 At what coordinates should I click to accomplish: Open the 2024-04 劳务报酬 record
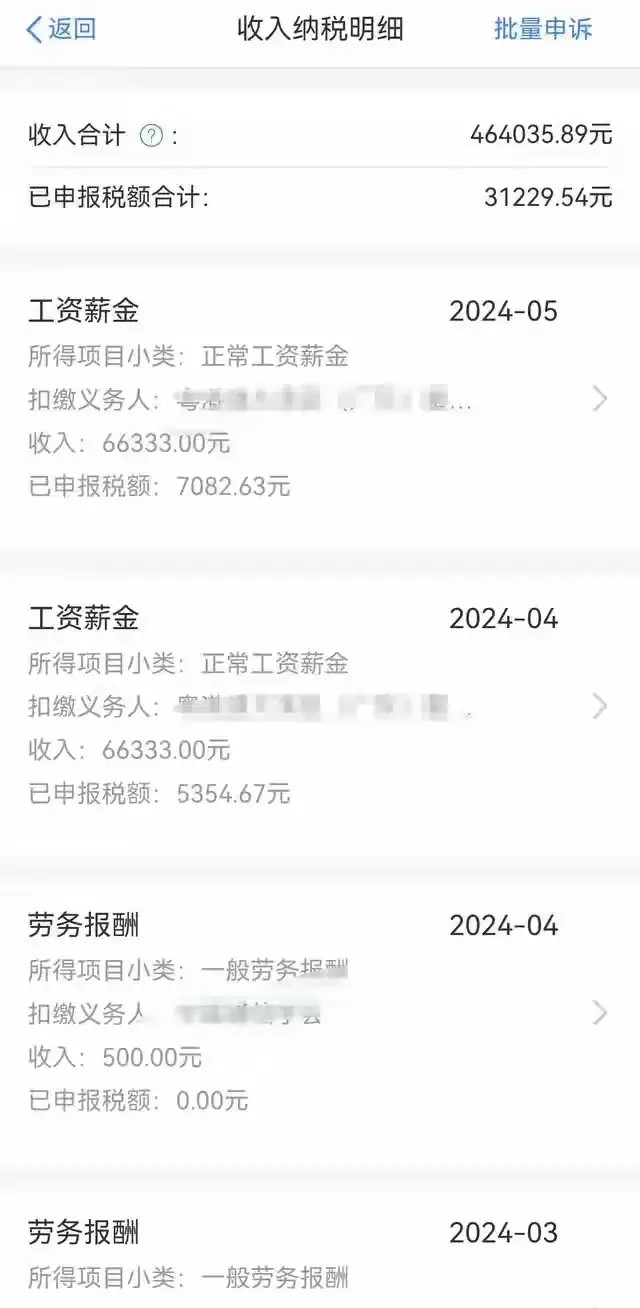(x=320, y=1013)
